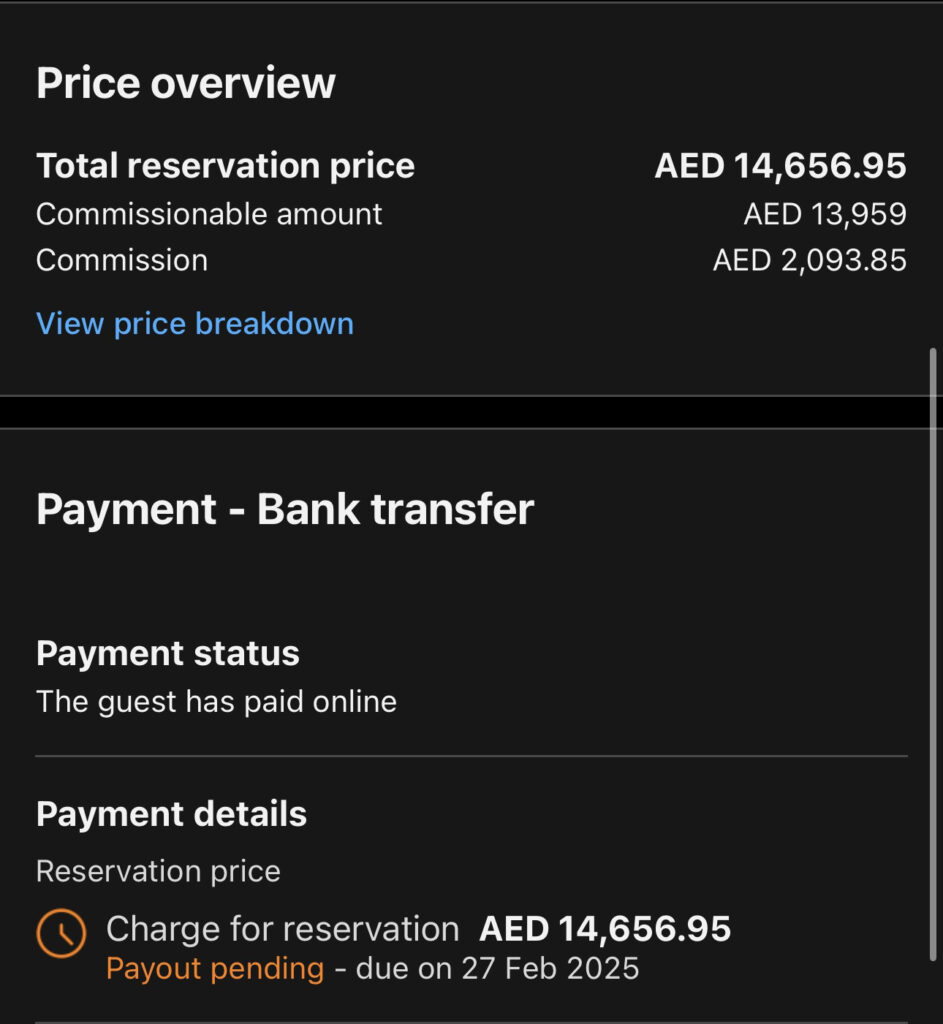Click the divider below payment status
Image resolution: width=943 pixels, height=1024 pixels.
[x=471, y=757]
